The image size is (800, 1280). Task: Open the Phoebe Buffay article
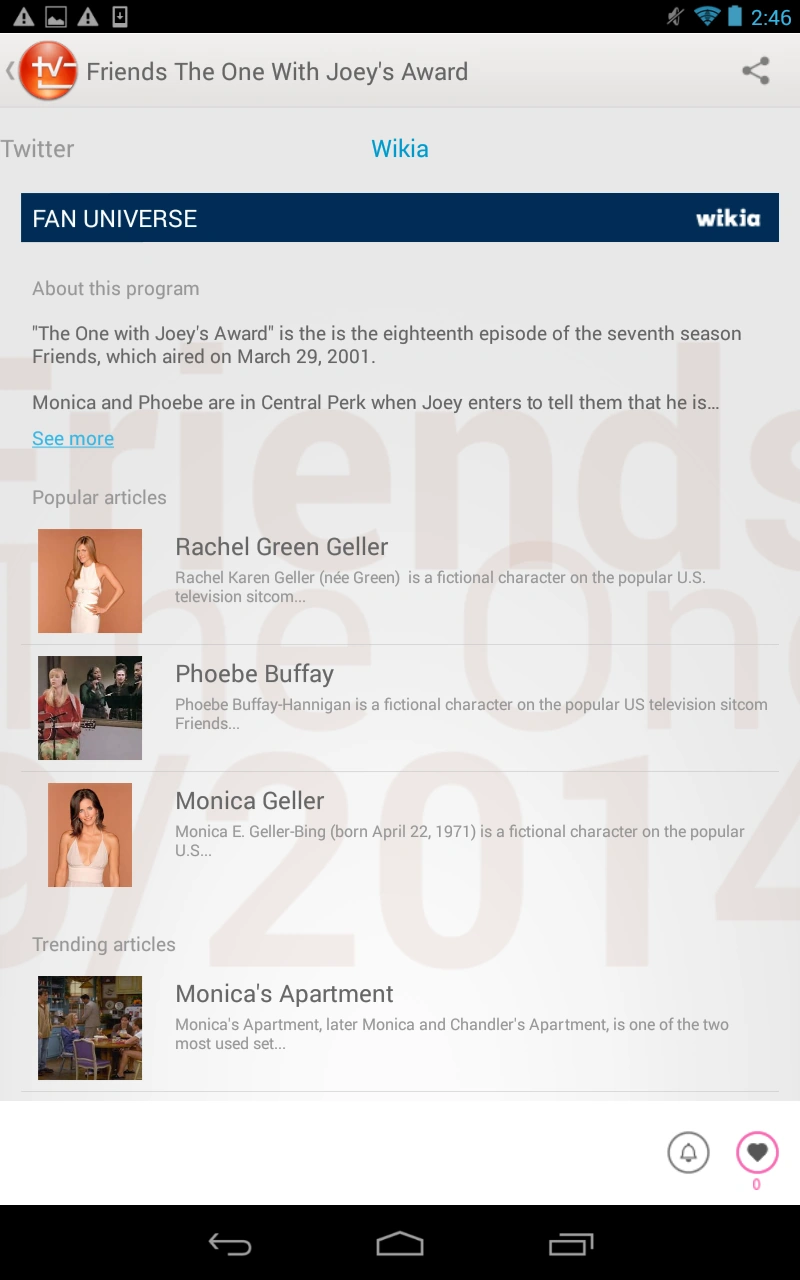pos(254,674)
